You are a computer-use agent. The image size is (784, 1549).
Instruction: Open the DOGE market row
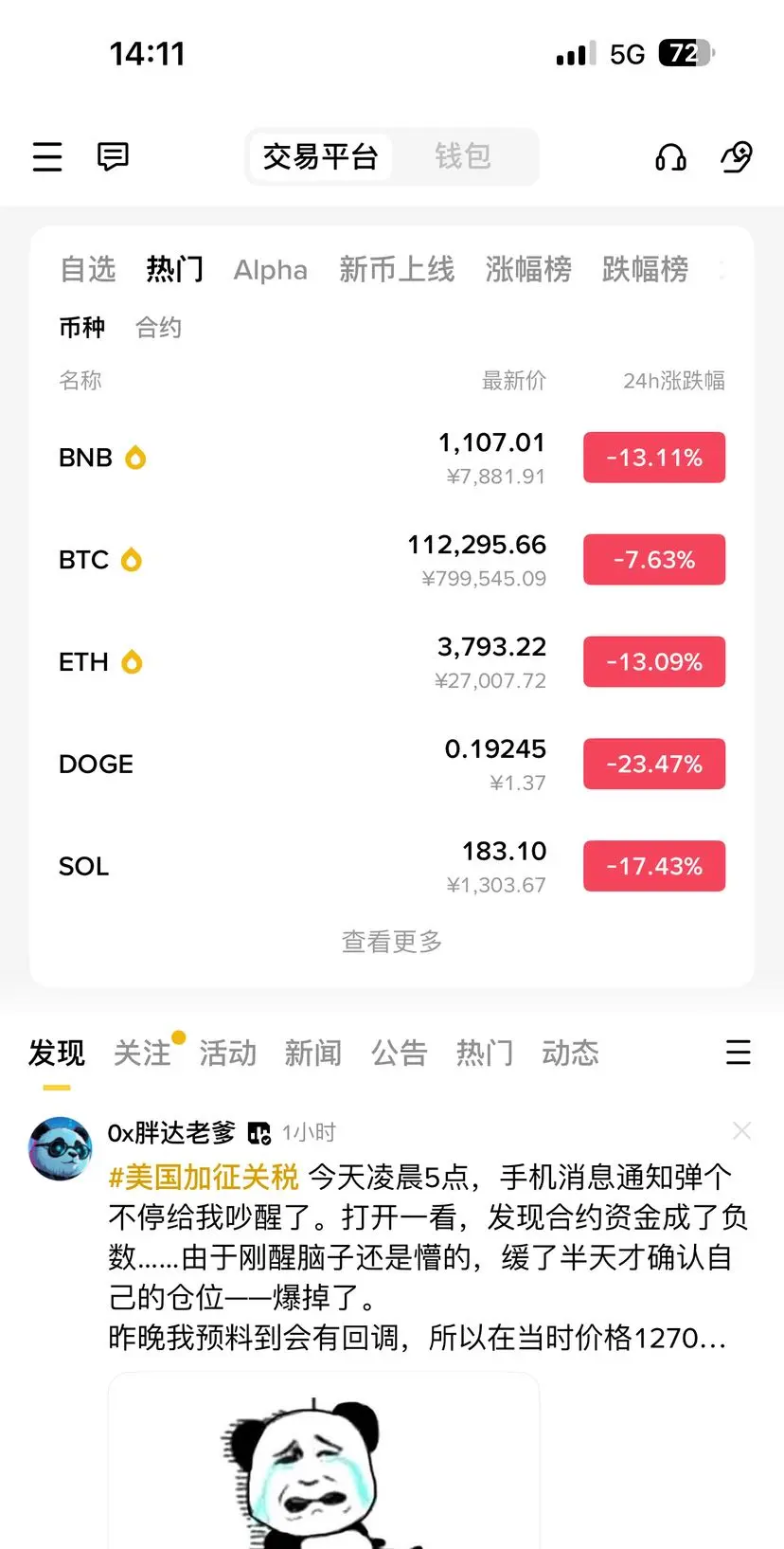[284, 764]
